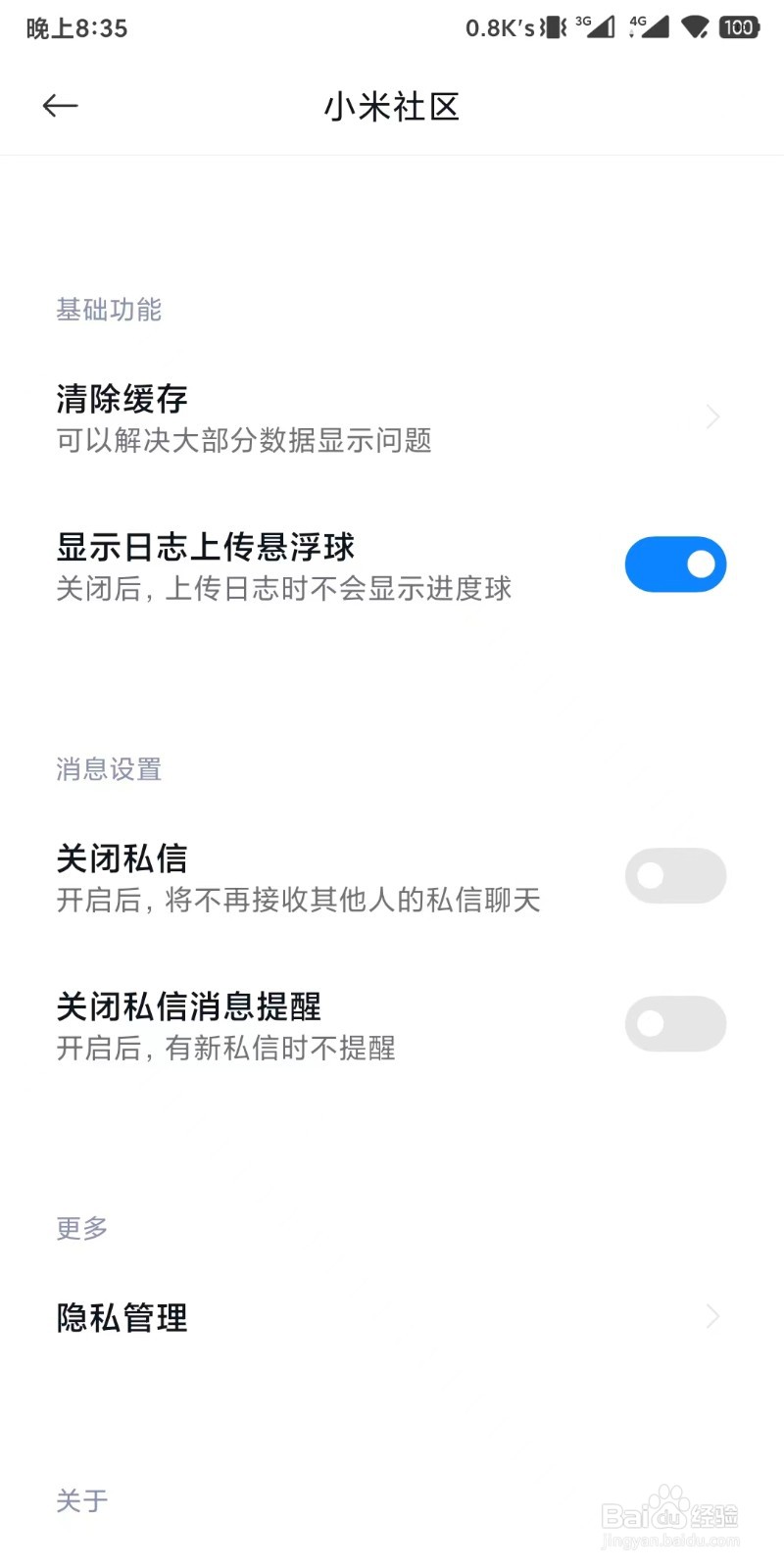Select the 消息设置 section header

pyautogui.click(x=108, y=769)
